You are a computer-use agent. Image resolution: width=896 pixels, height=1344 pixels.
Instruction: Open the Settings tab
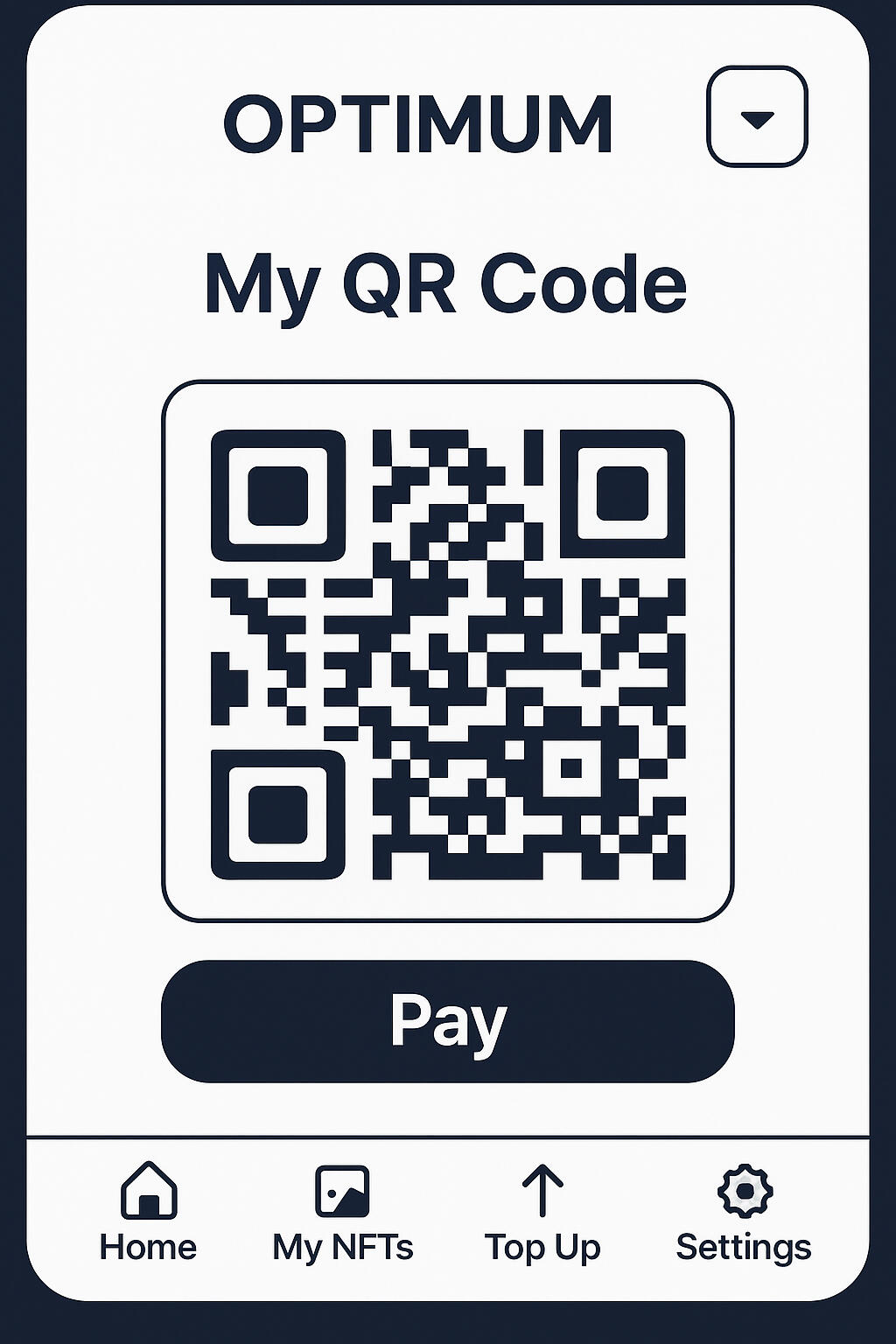point(744,1213)
